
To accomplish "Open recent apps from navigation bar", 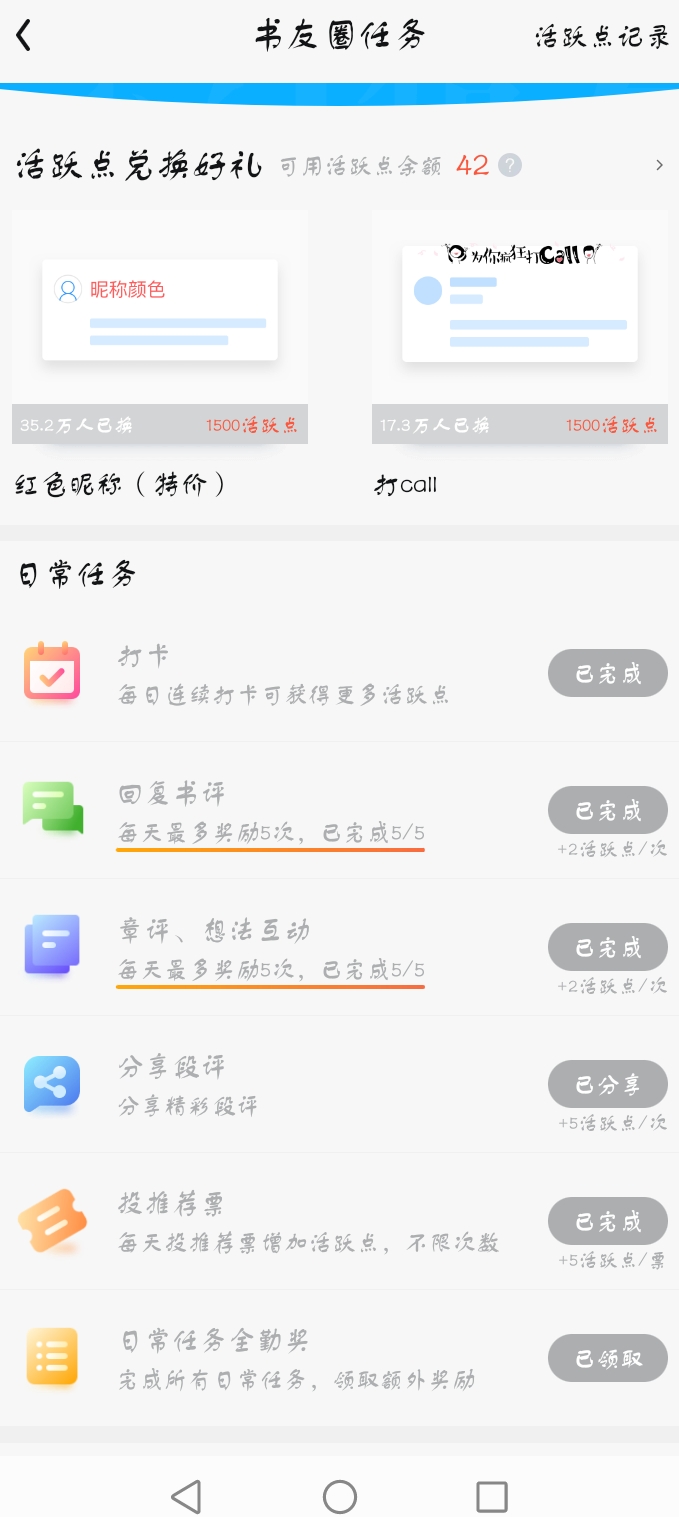I will [492, 1497].
